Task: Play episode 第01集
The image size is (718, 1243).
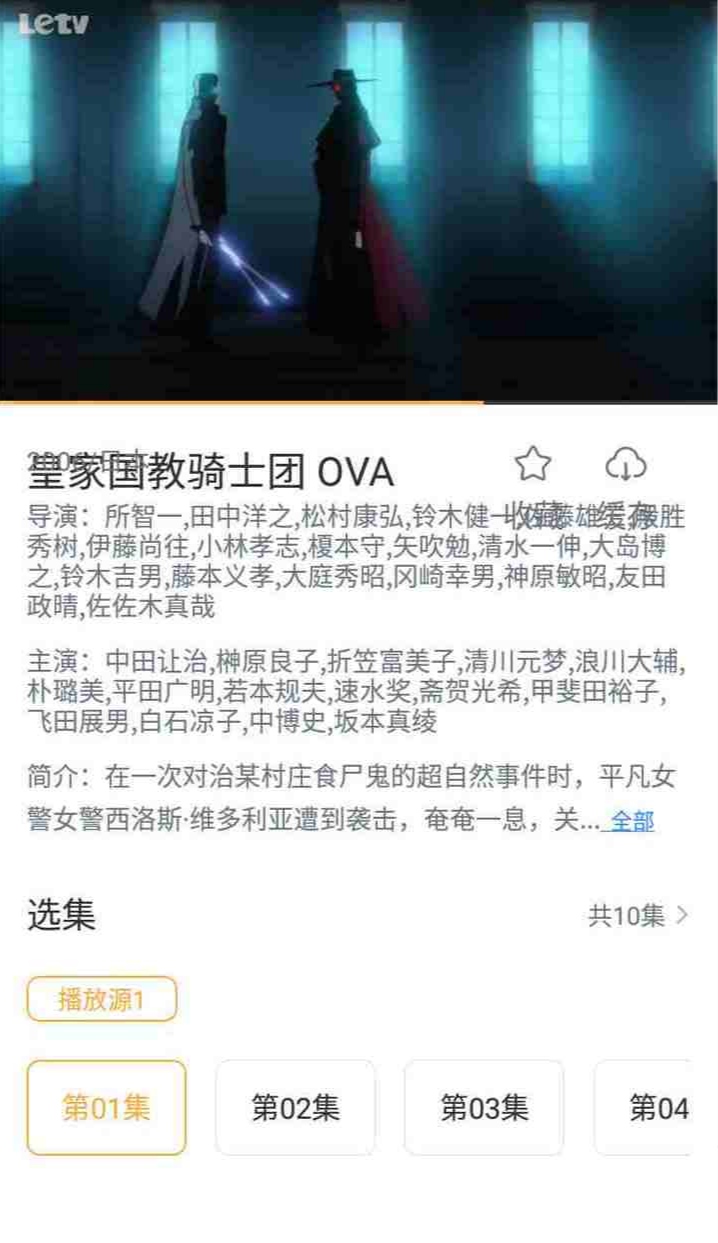Action: pyautogui.click(x=106, y=1107)
